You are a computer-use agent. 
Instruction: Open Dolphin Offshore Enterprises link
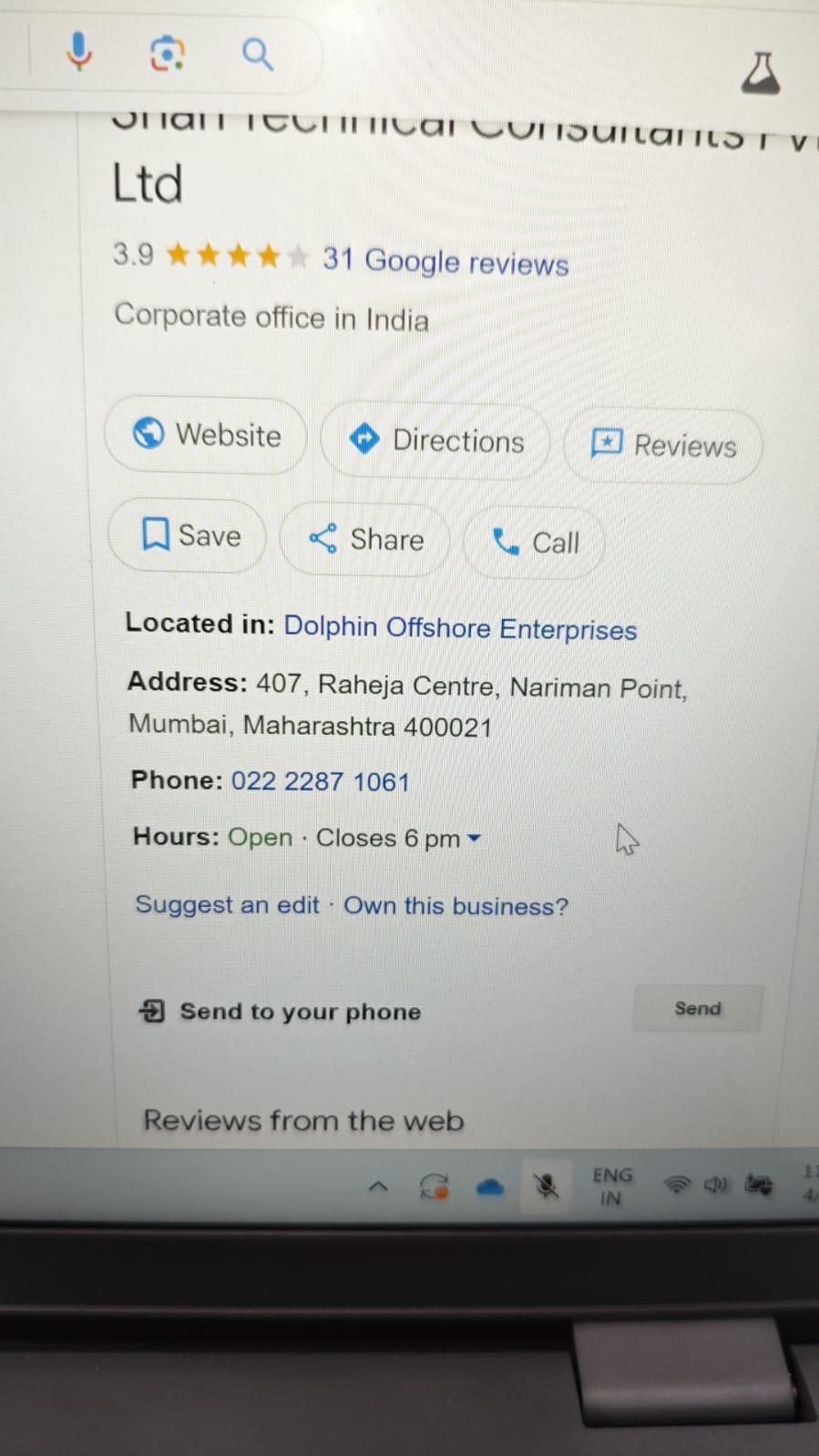click(x=460, y=628)
